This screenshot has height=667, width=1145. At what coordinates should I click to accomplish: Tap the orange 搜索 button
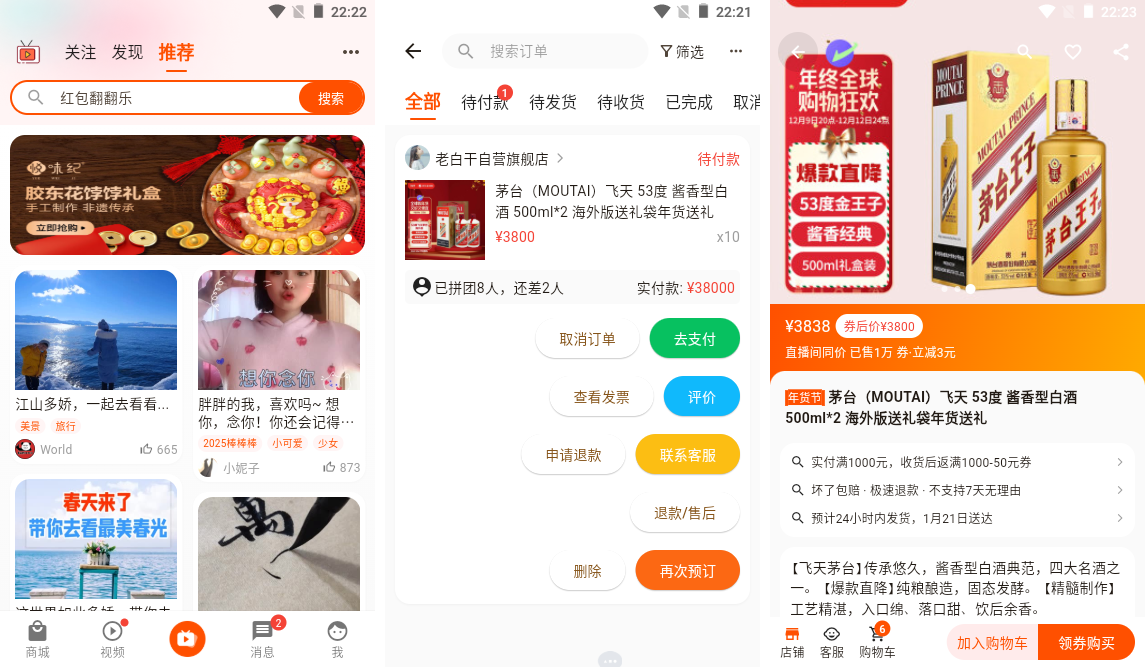pos(330,98)
